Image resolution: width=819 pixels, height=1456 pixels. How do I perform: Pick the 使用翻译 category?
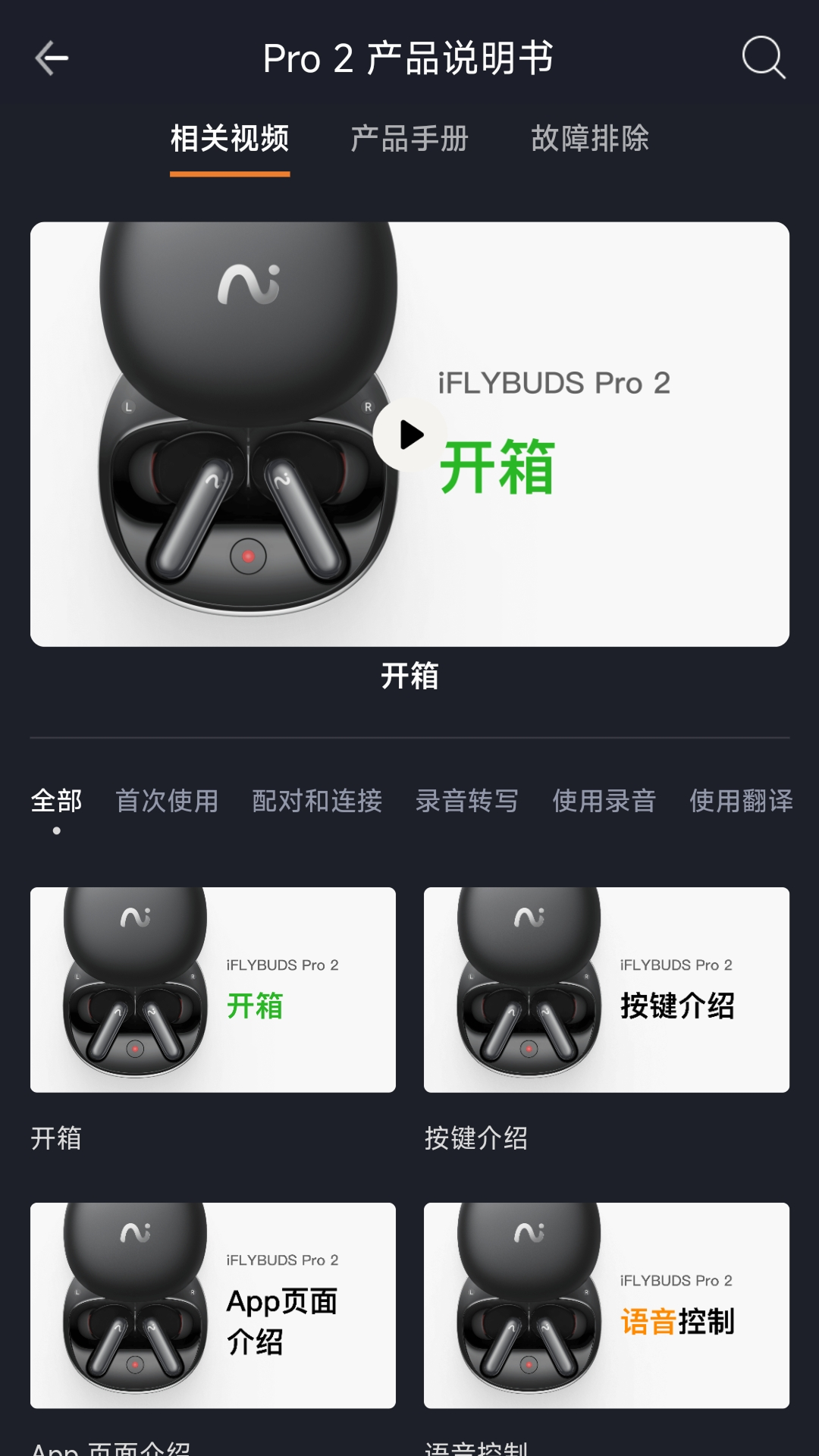pos(739,799)
